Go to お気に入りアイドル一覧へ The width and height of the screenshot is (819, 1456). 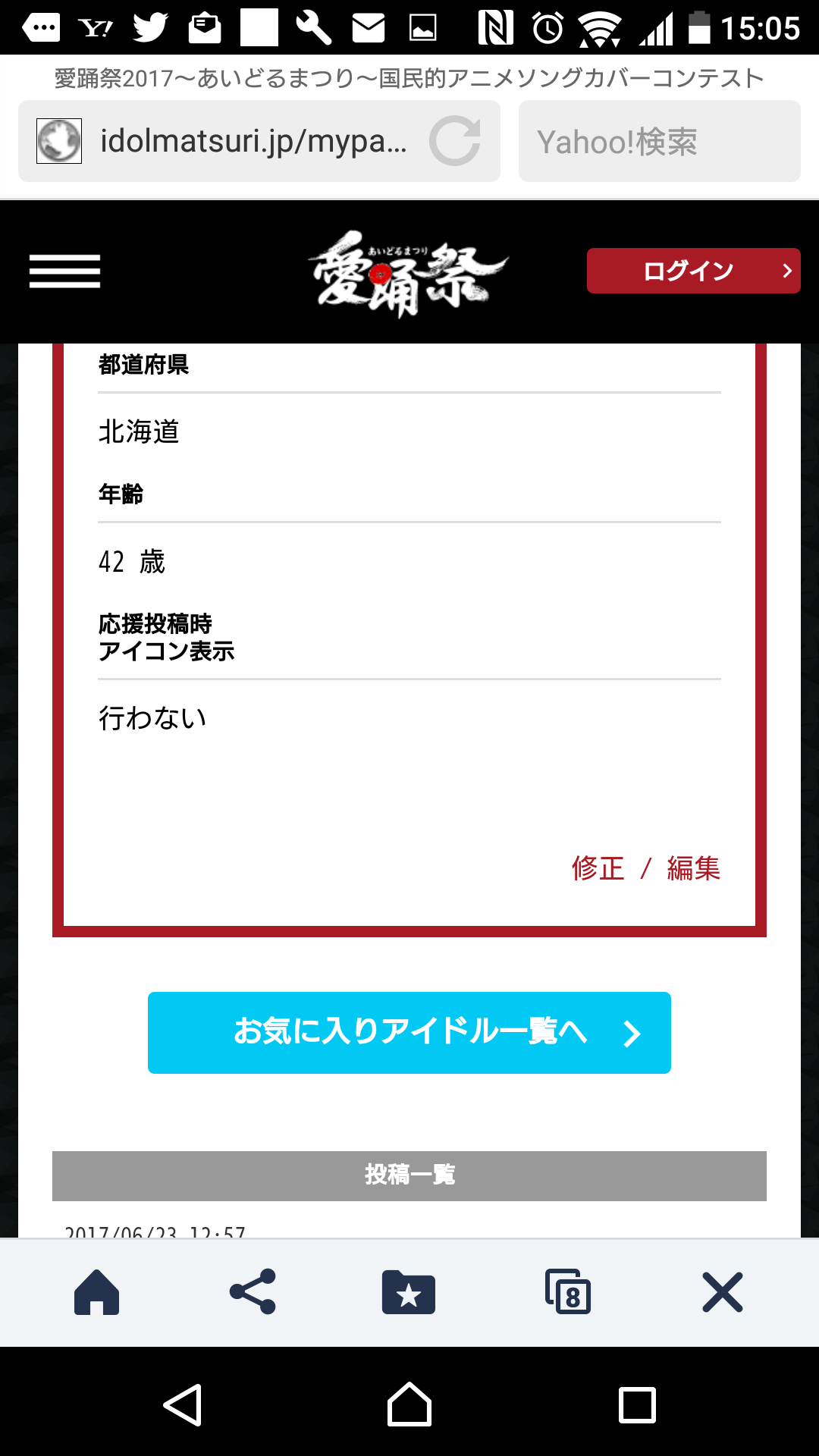(409, 1033)
